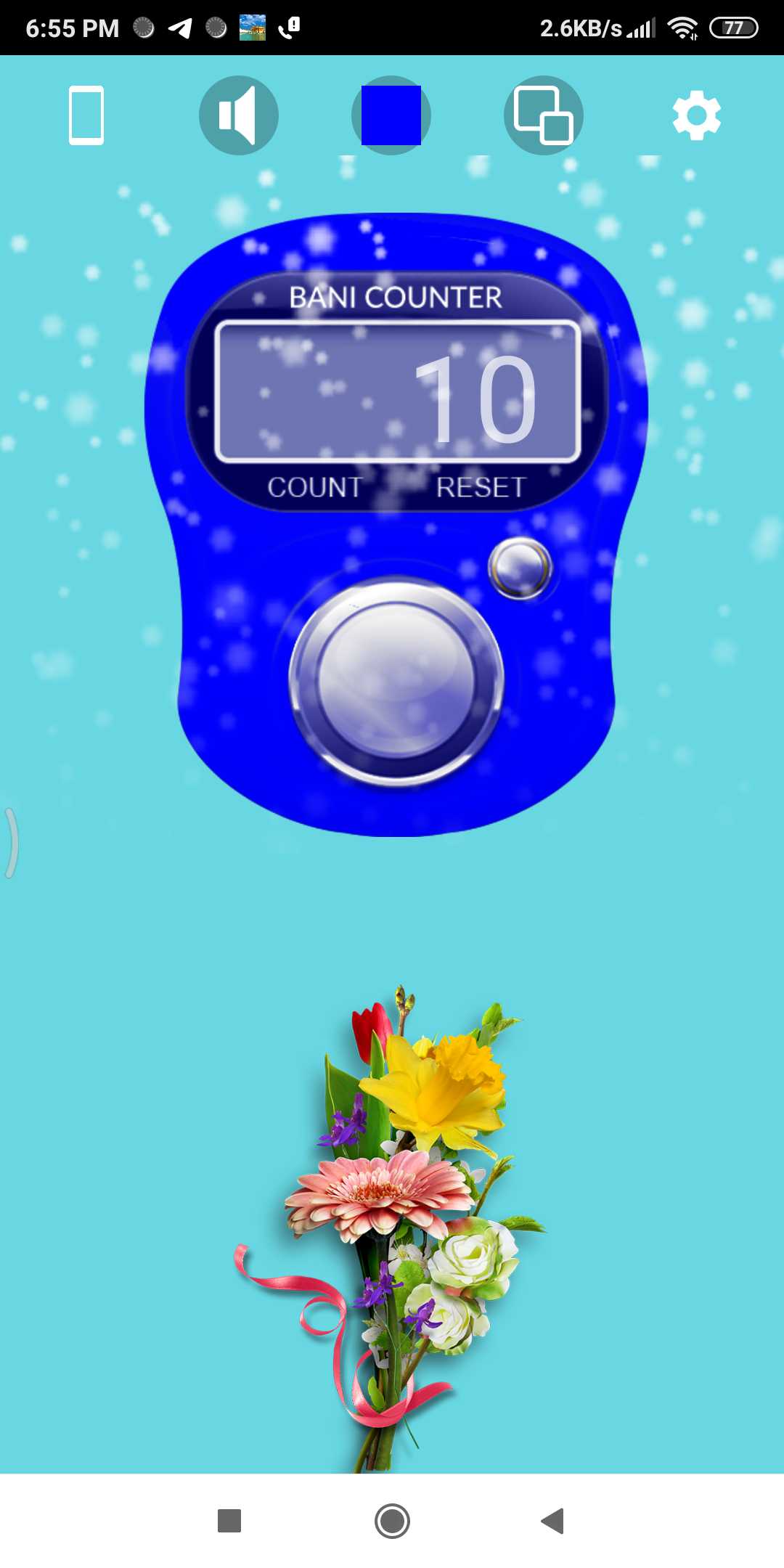The width and height of the screenshot is (784, 1568).
Task: Tap the large round count button
Action: coord(396,681)
